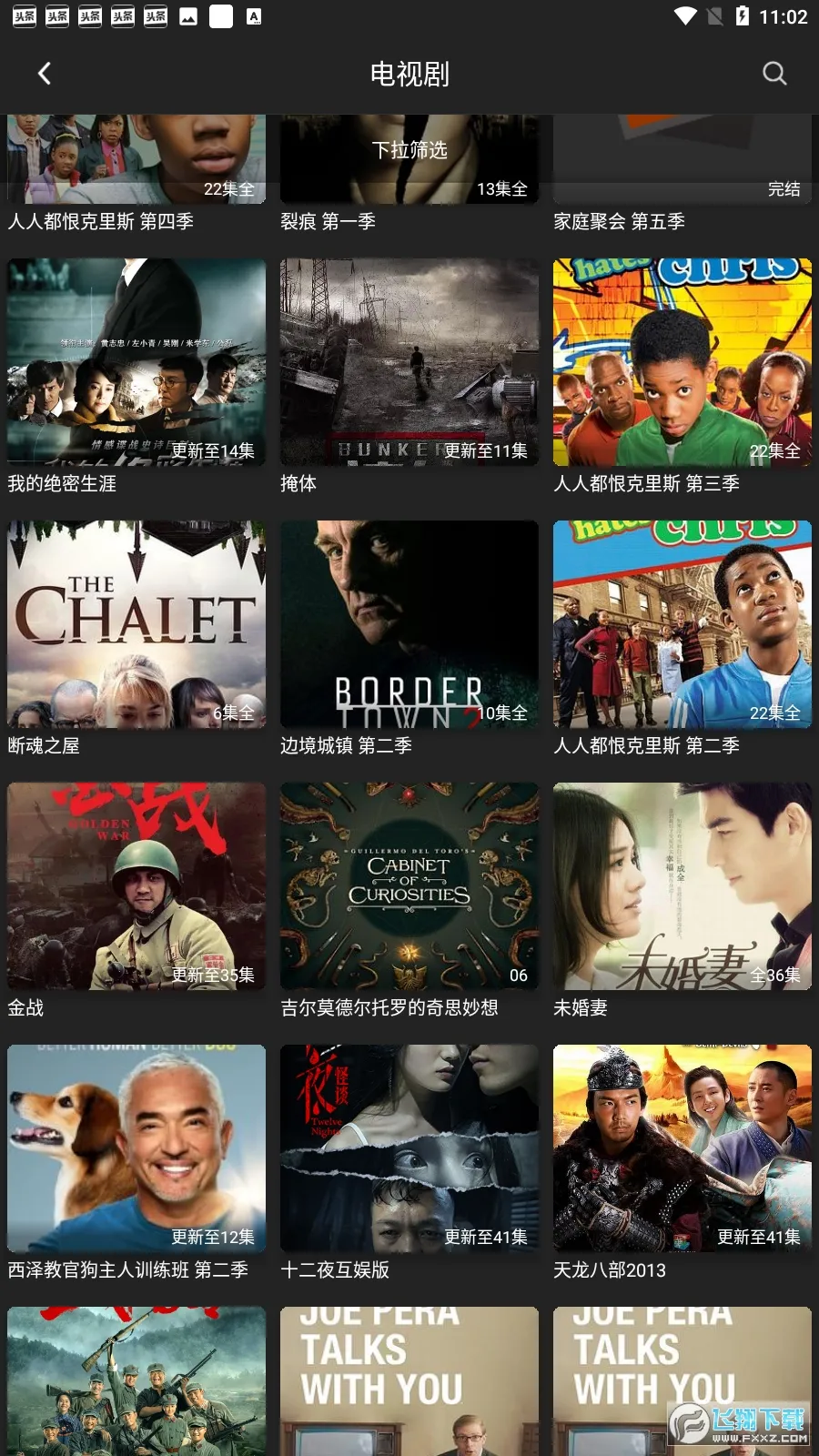The height and width of the screenshot is (1456, 819).
Task: Open the 断魂之屋 poster
Action: (x=136, y=624)
